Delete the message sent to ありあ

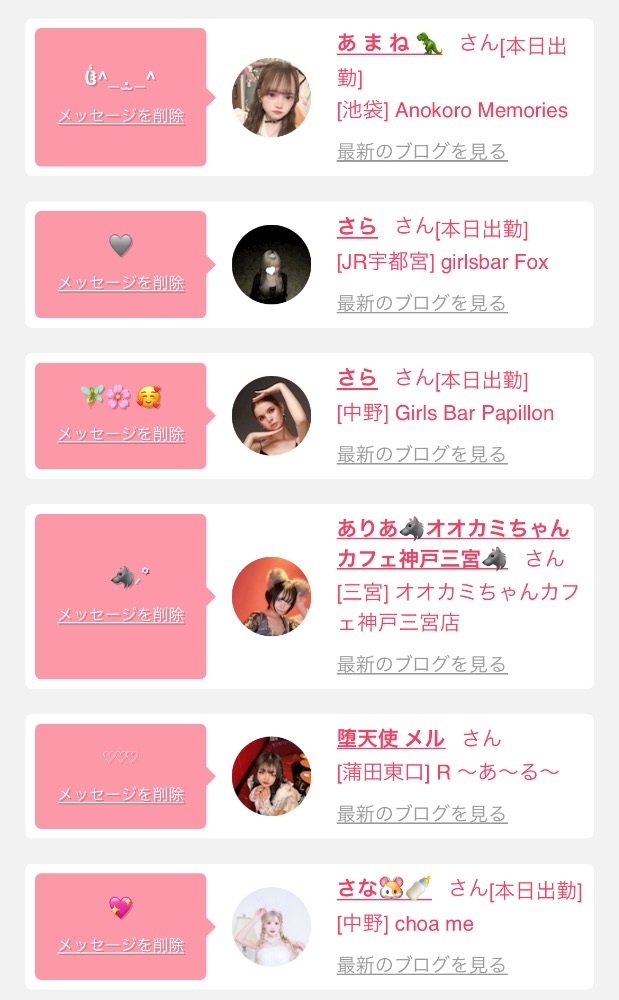click(121, 614)
